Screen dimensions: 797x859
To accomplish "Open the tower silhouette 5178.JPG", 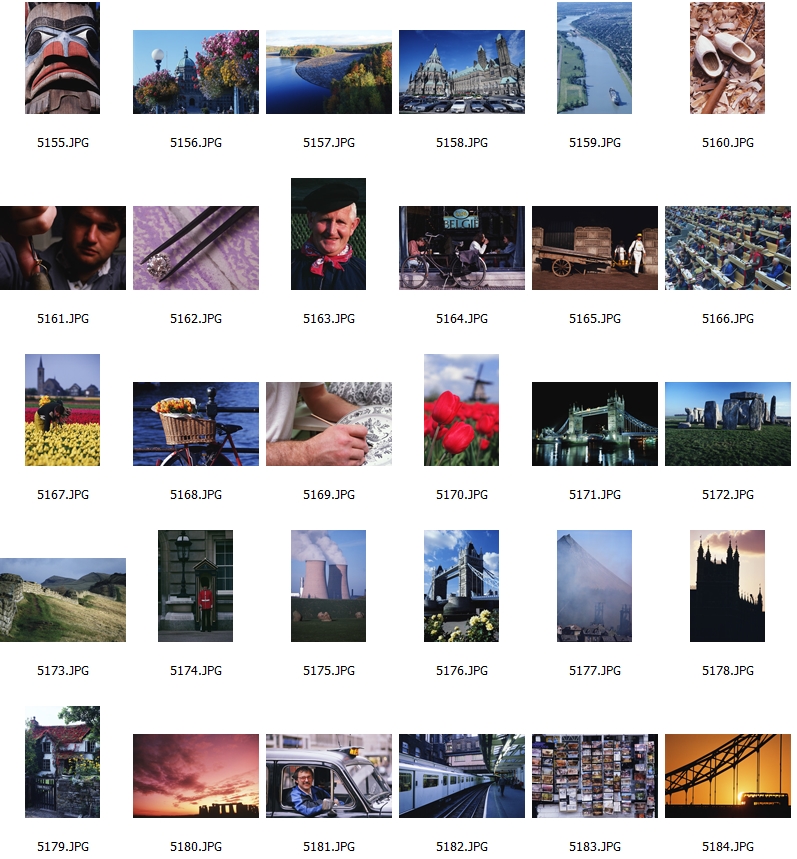I will pyautogui.click(x=727, y=586).
